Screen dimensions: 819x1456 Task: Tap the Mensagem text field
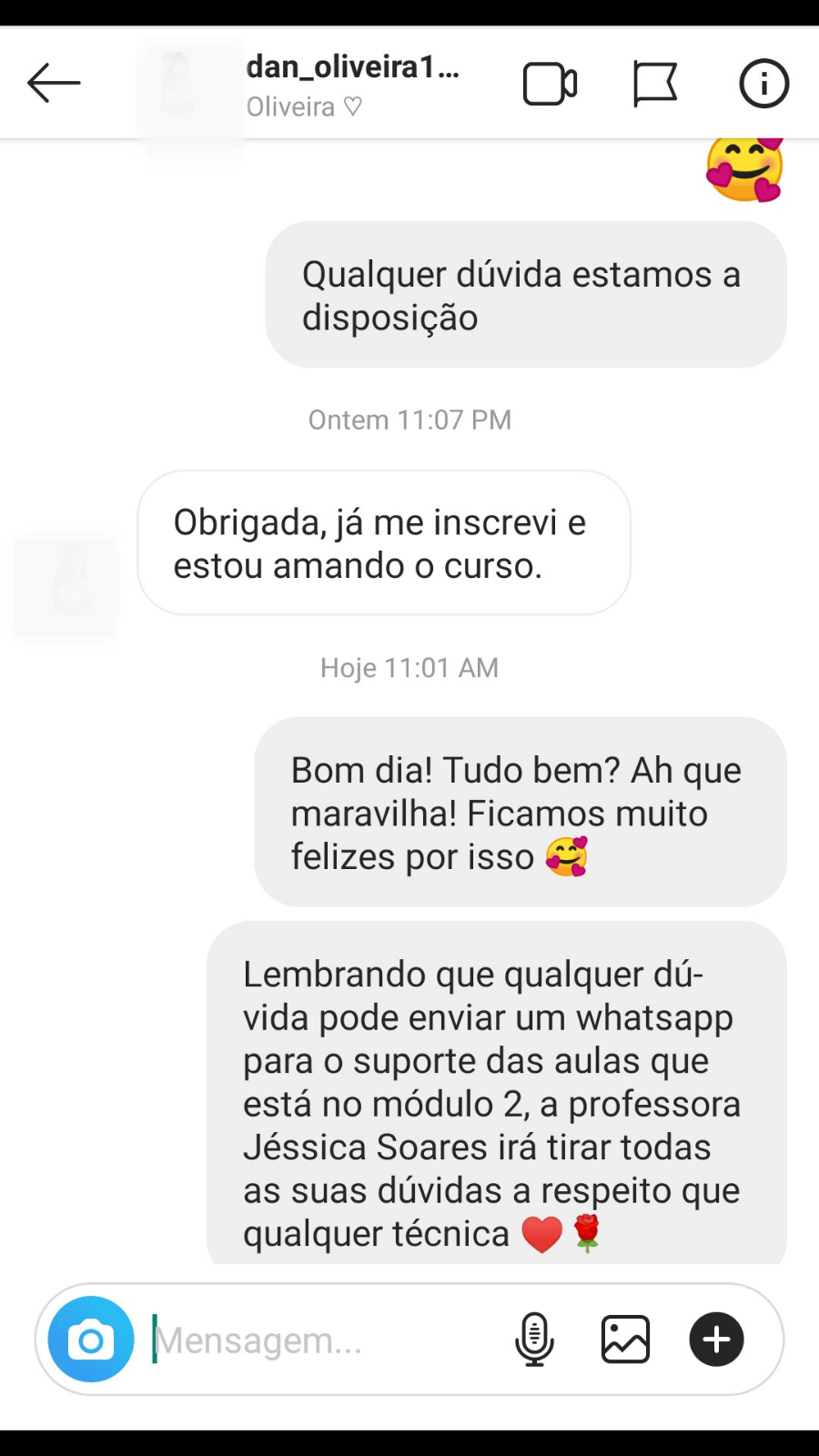pos(318,1340)
